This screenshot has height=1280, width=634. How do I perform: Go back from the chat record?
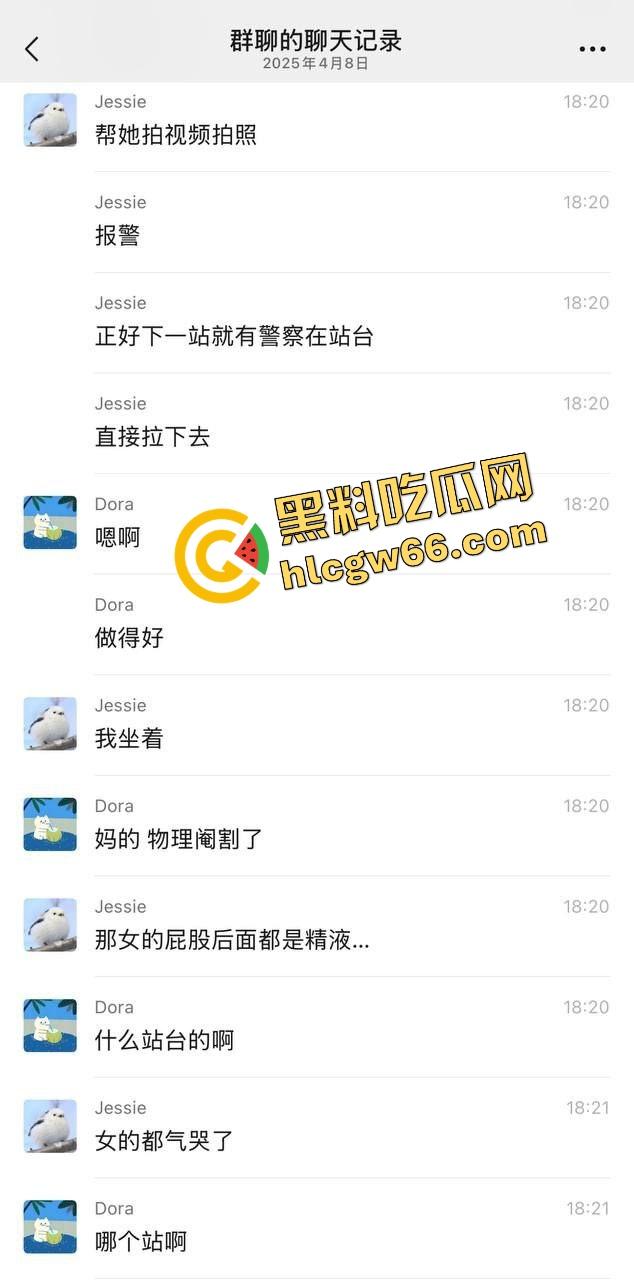tap(32, 49)
